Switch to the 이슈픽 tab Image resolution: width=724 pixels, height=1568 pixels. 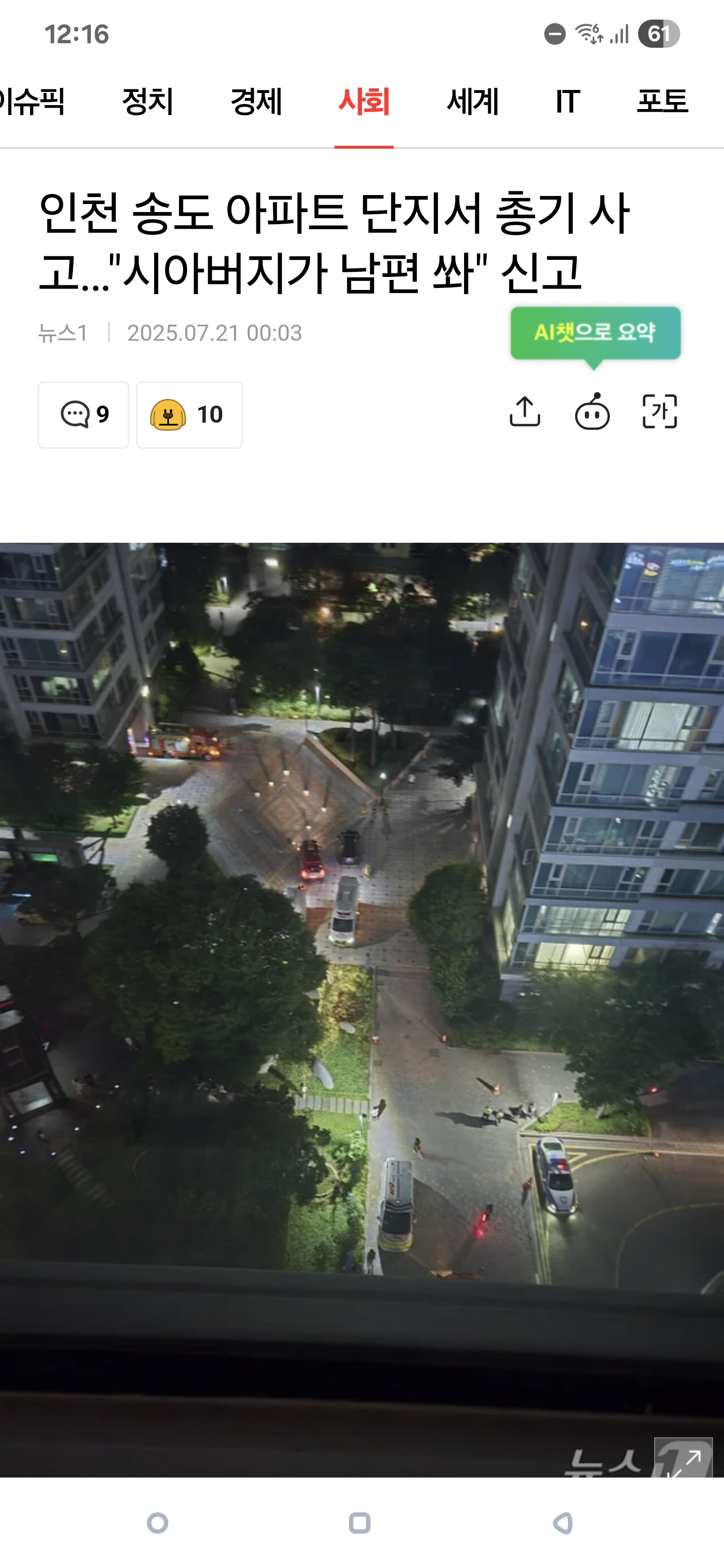tap(32, 101)
